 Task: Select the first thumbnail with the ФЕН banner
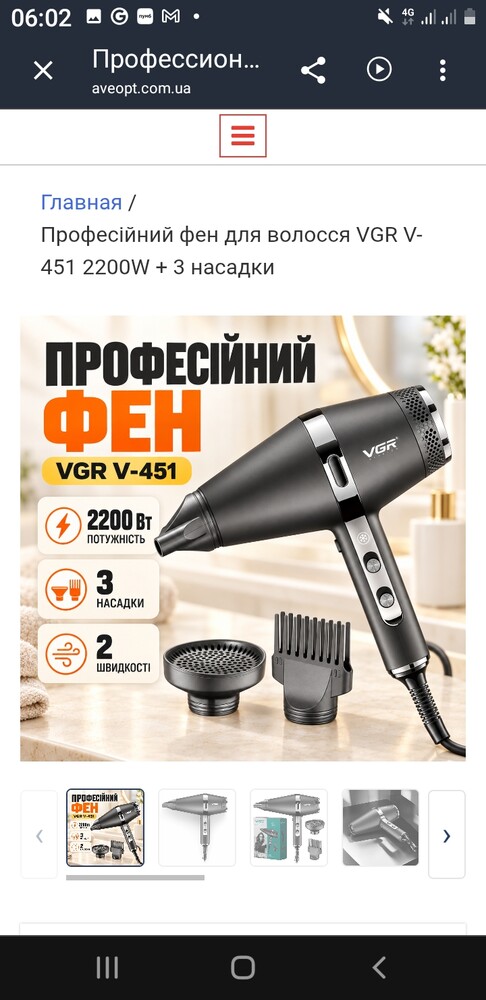[105, 827]
